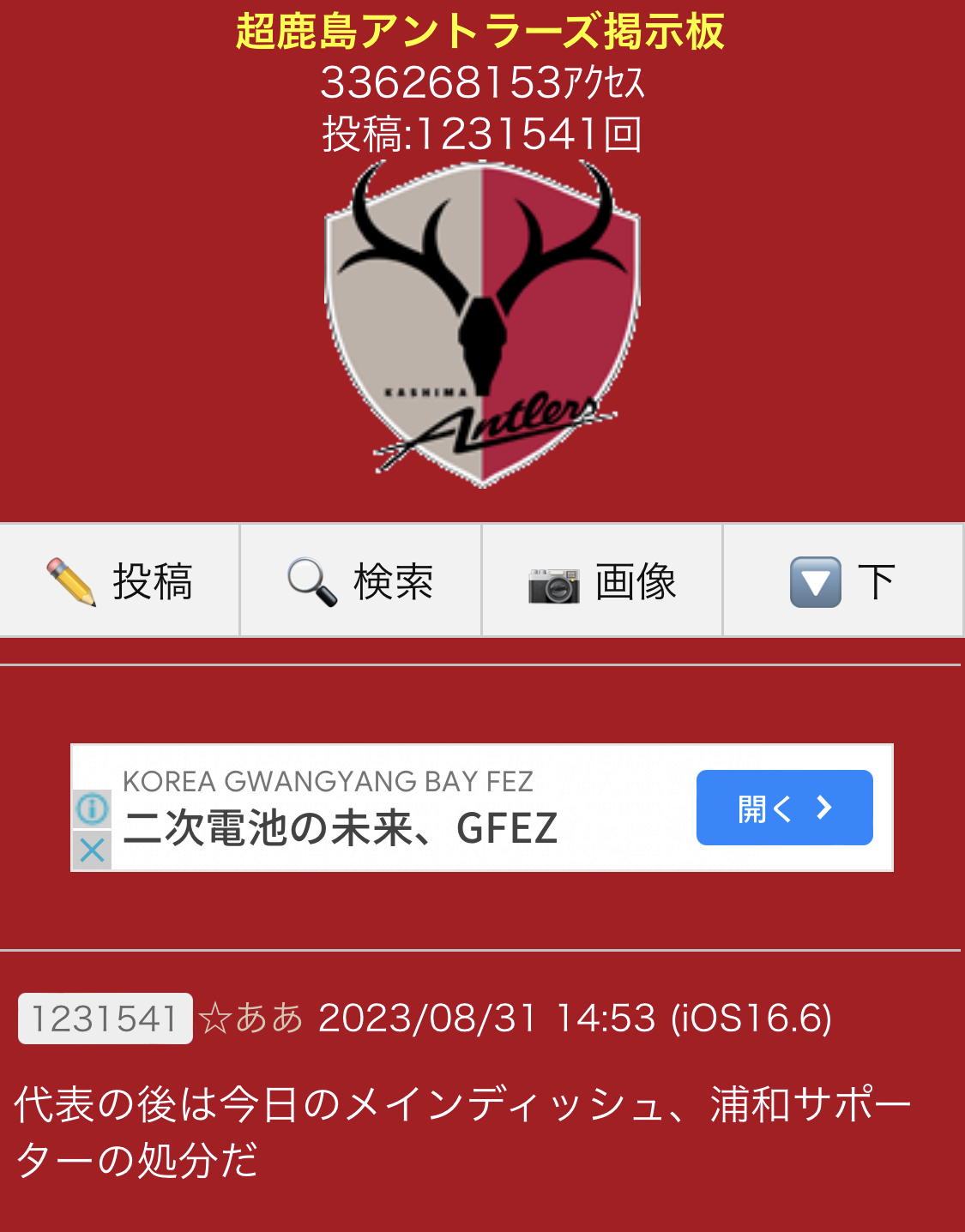Tap the blue 開く button in the ad
The height and width of the screenshot is (1232, 965).
point(784,808)
